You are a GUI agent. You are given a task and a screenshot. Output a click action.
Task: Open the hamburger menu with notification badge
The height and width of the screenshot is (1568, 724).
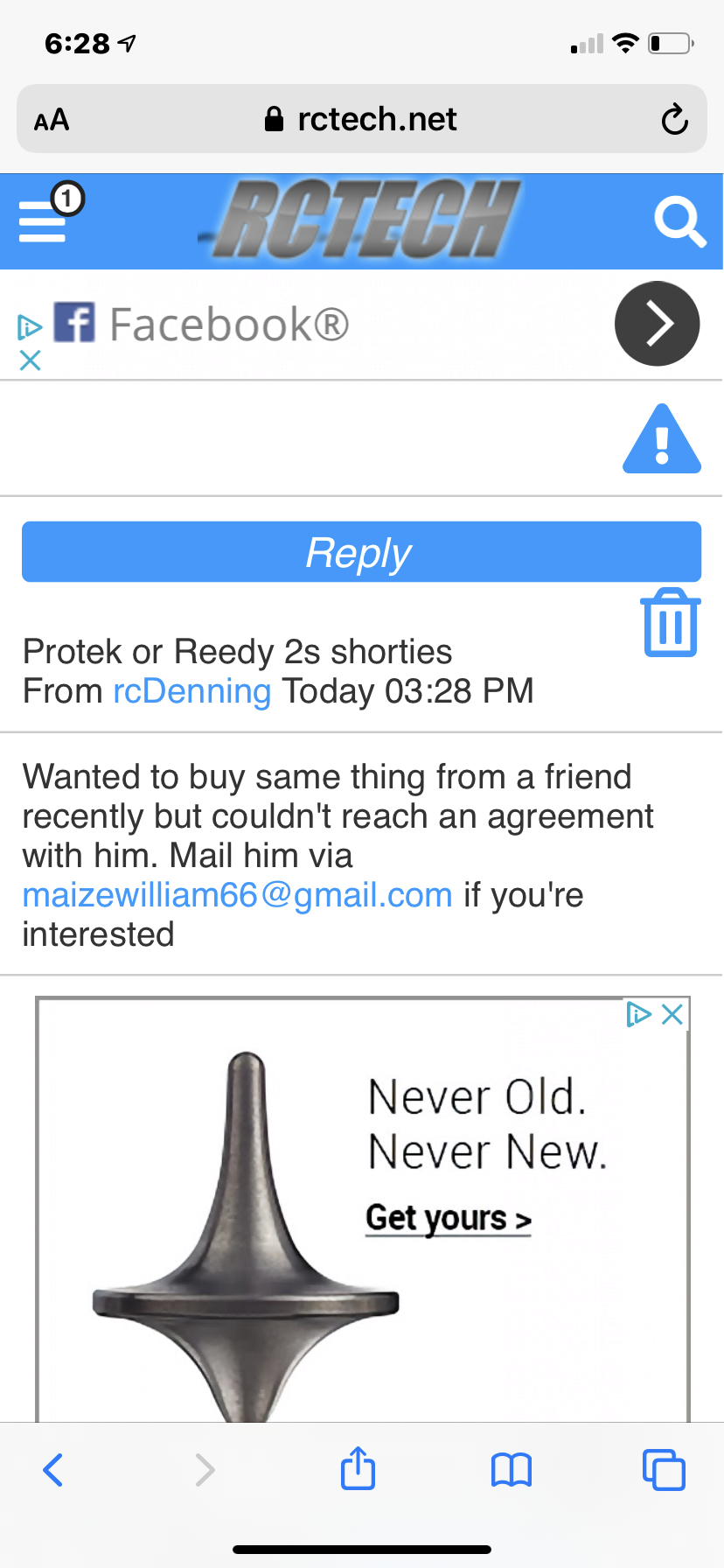pyautogui.click(x=45, y=219)
